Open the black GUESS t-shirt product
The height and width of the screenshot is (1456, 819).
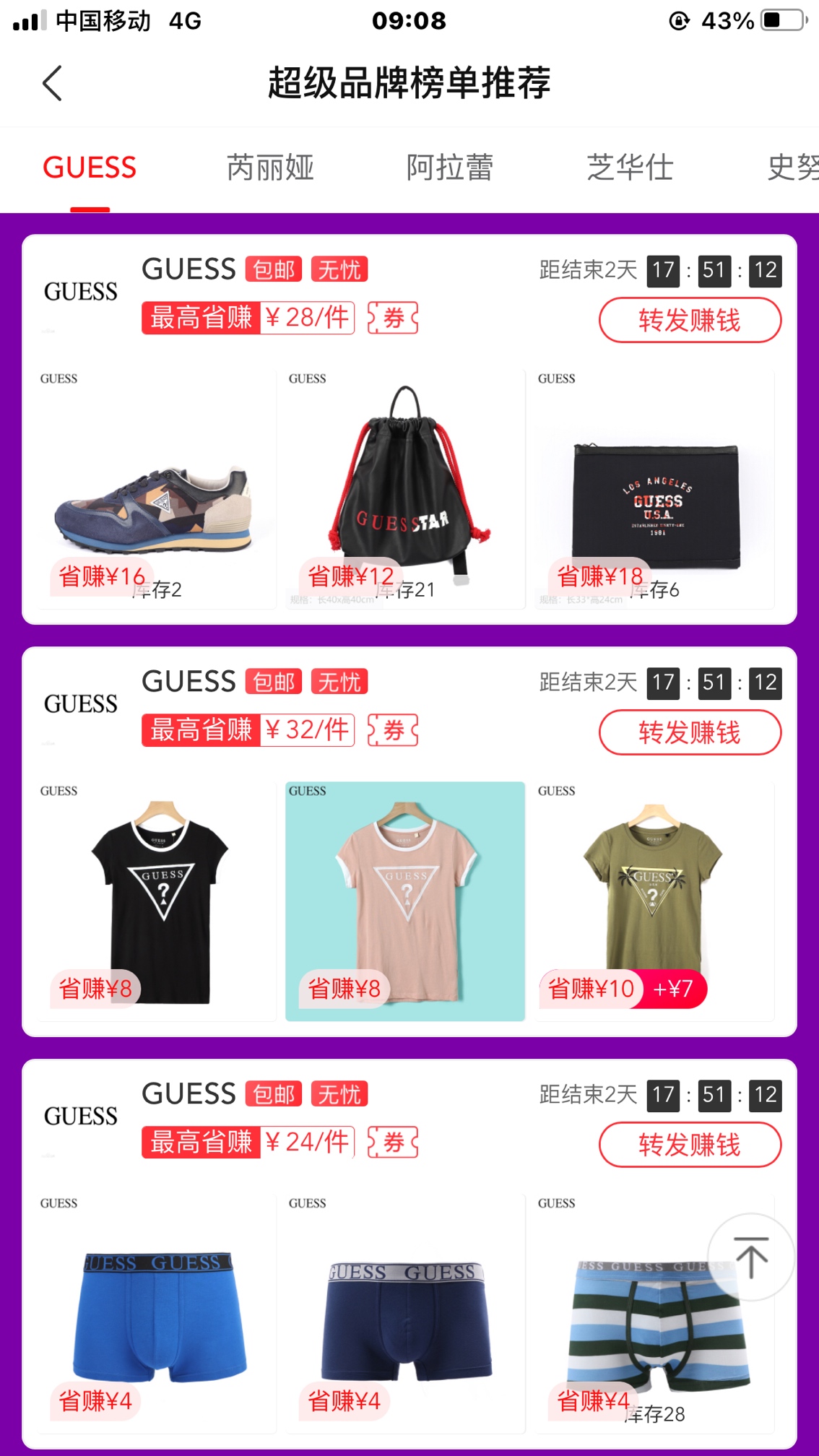pos(157,901)
